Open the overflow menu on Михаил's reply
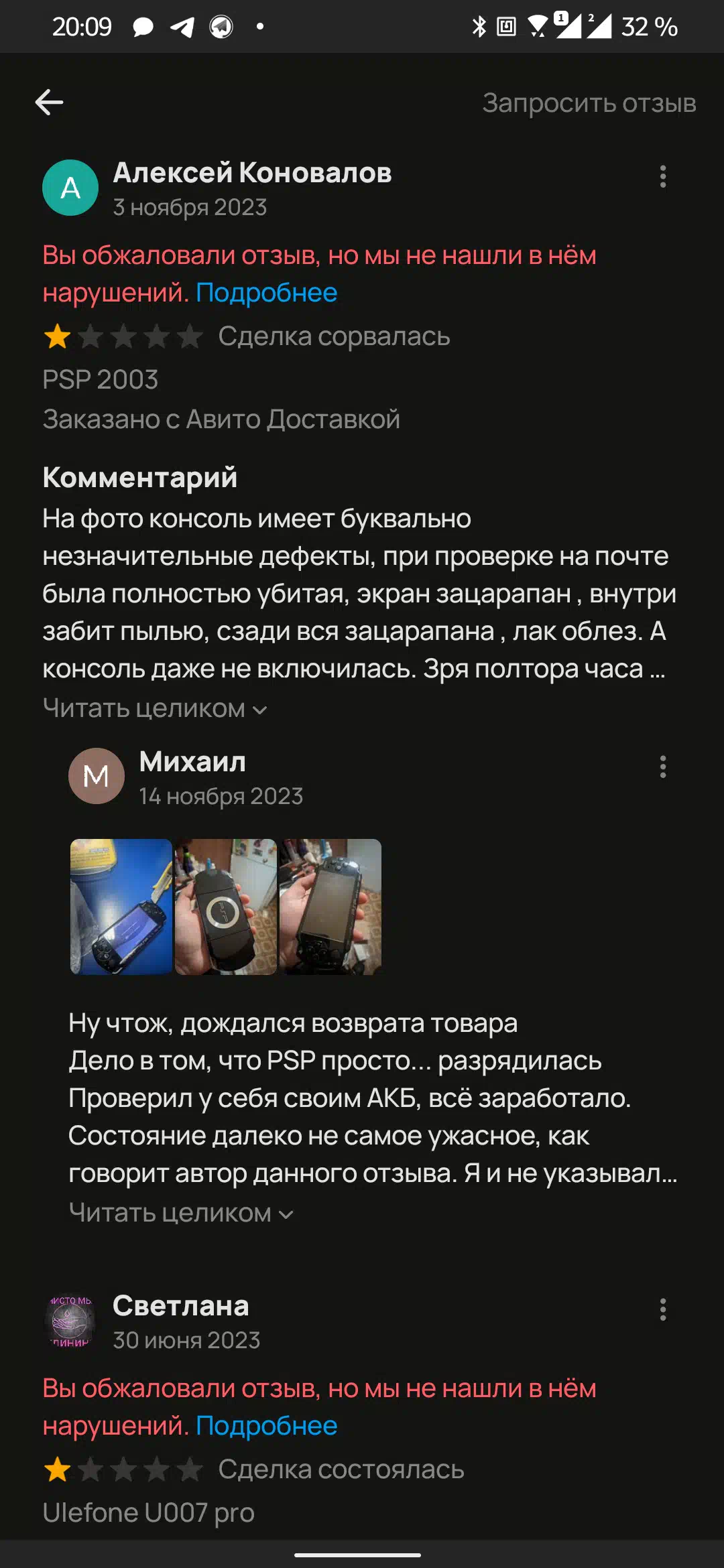 663,767
